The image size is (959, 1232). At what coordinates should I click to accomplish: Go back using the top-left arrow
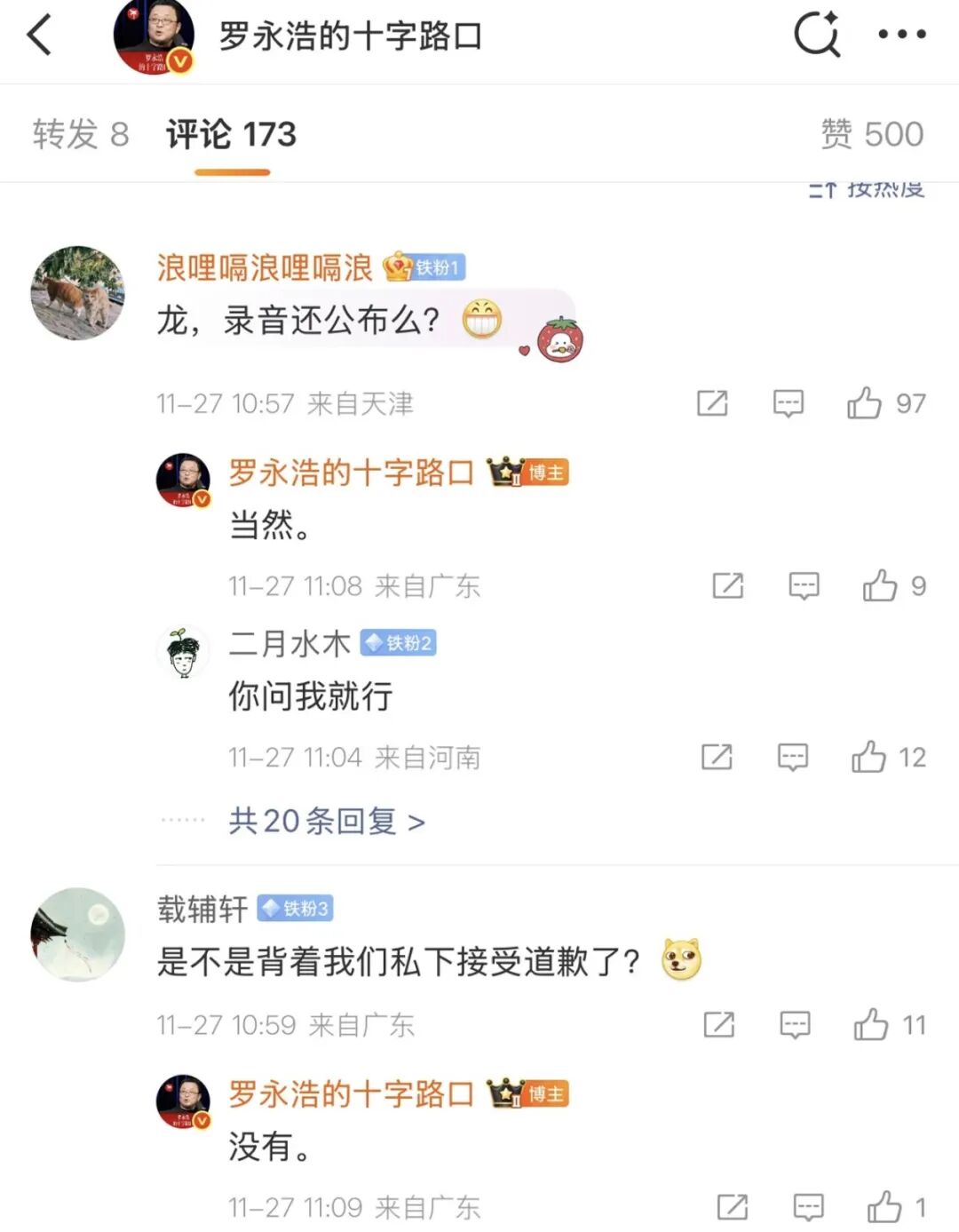pyautogui.click(x=40, y=36)
